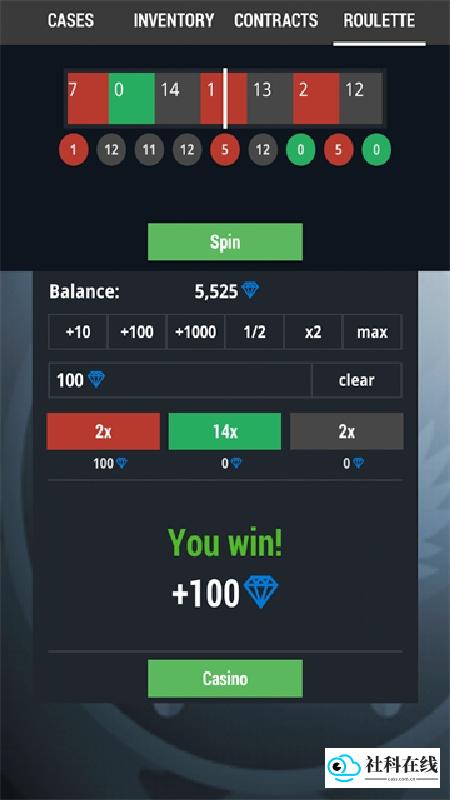Screen dimensions: 450x800
Task: Place bet on gray 2x
Action: (x=346, y=432)
